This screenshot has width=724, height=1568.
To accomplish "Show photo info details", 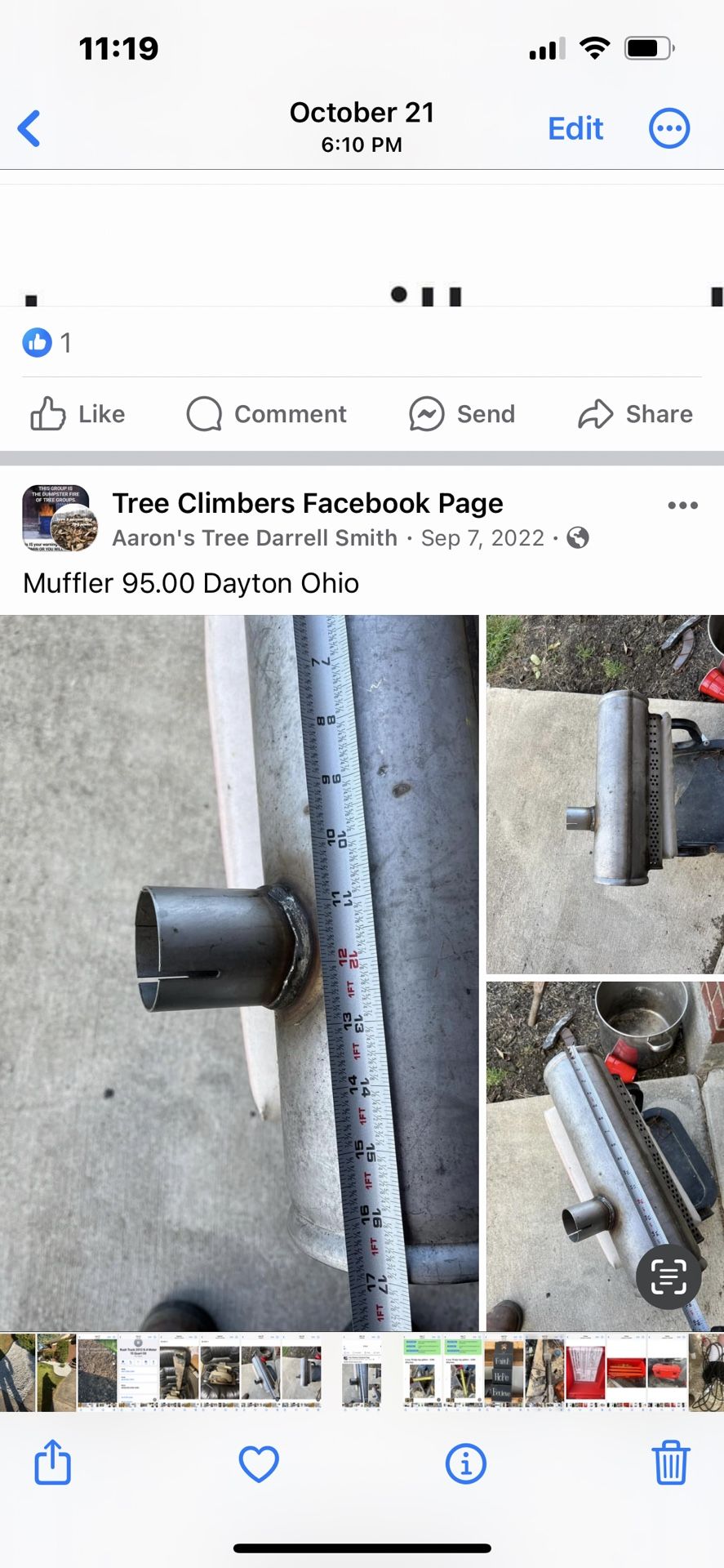I will [x=465, y=1463].
